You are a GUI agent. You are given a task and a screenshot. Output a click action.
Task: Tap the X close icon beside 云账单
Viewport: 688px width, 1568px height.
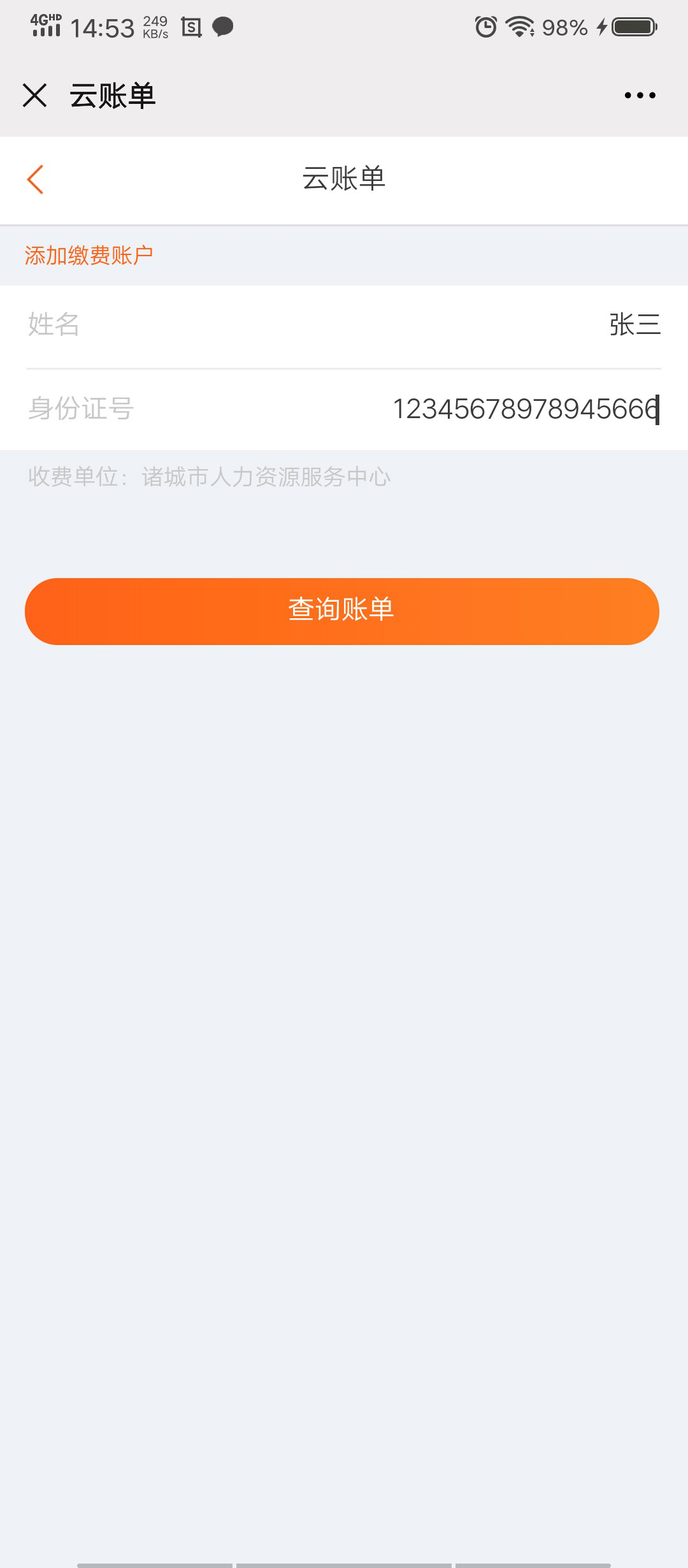[35, 94]
